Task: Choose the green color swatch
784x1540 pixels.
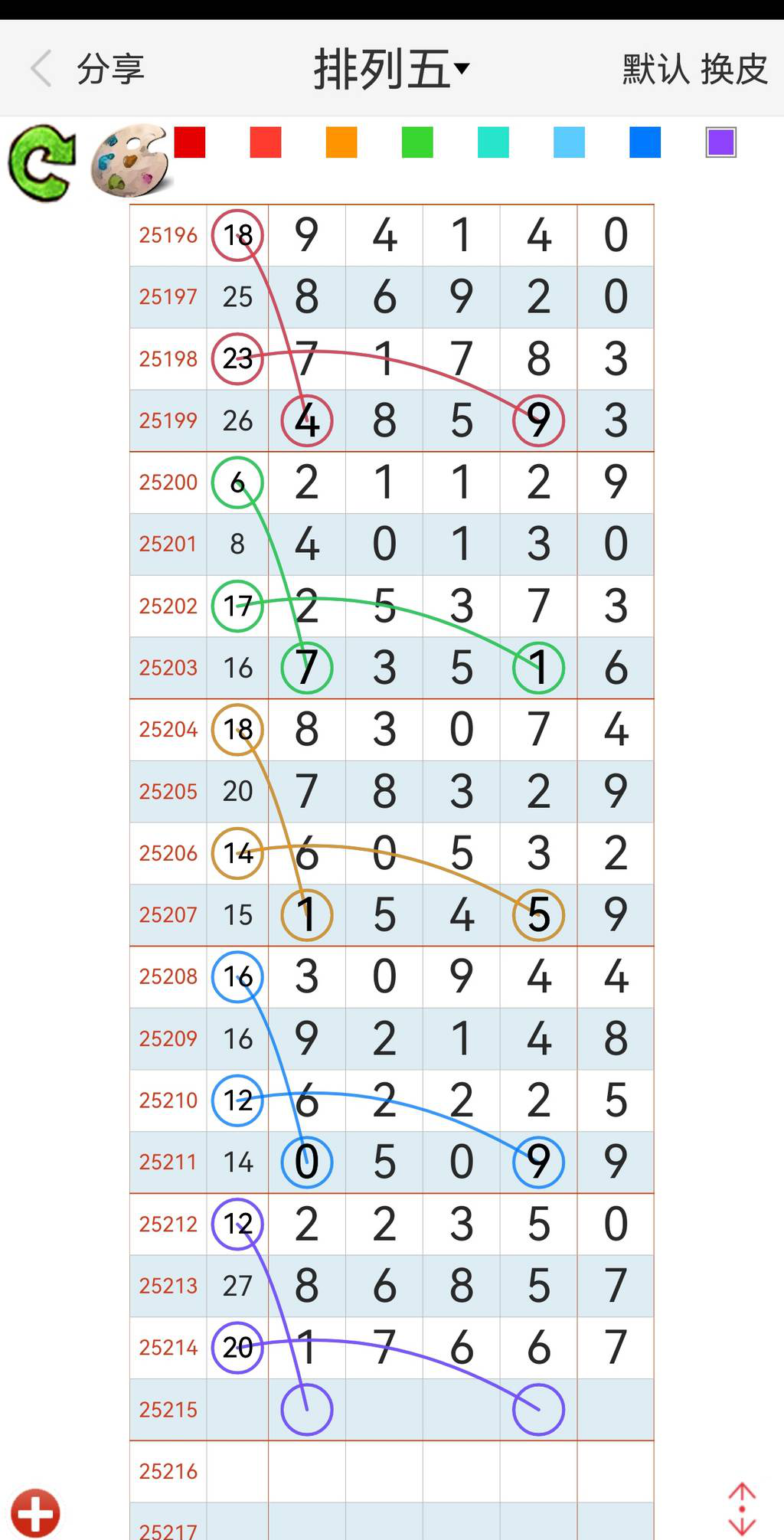Action: click(417, 142)
